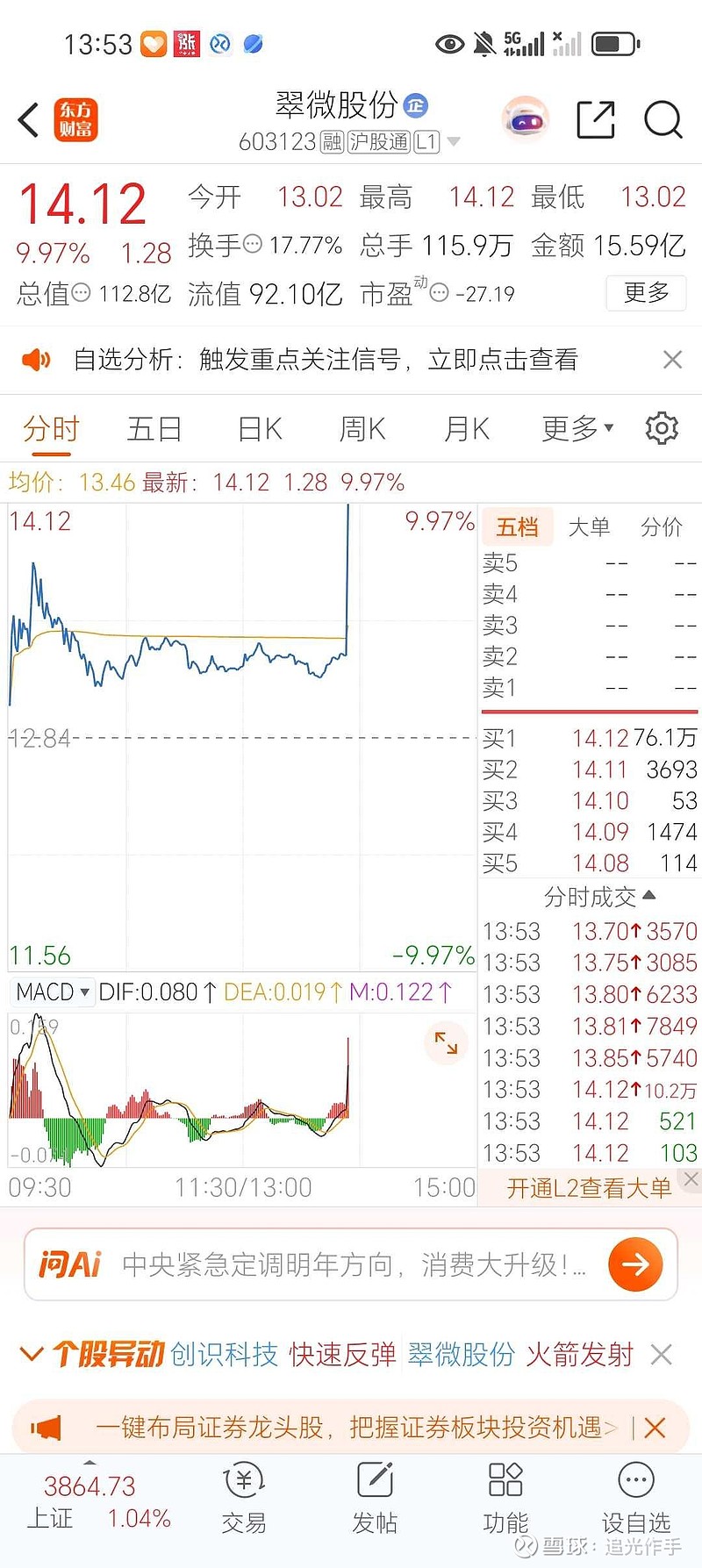Share this stock page
The width and height of the screenshot is (702, 1568).
click(595, 120)
